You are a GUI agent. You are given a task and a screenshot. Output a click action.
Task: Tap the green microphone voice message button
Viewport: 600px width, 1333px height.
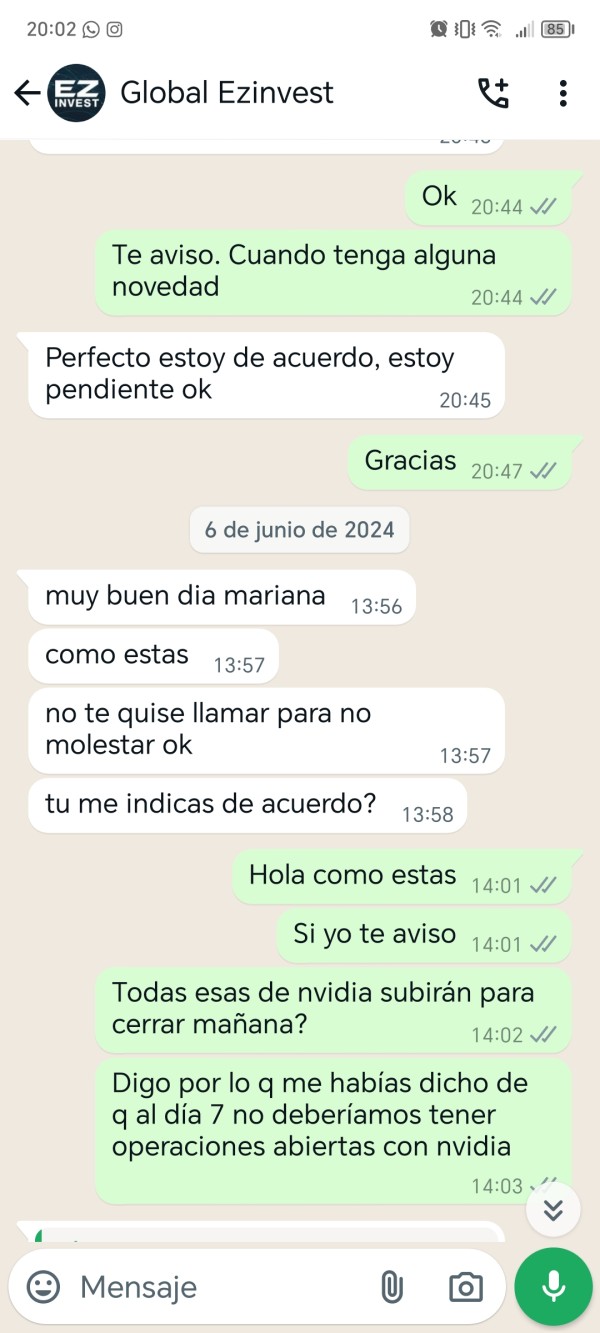coord(553,1287)
